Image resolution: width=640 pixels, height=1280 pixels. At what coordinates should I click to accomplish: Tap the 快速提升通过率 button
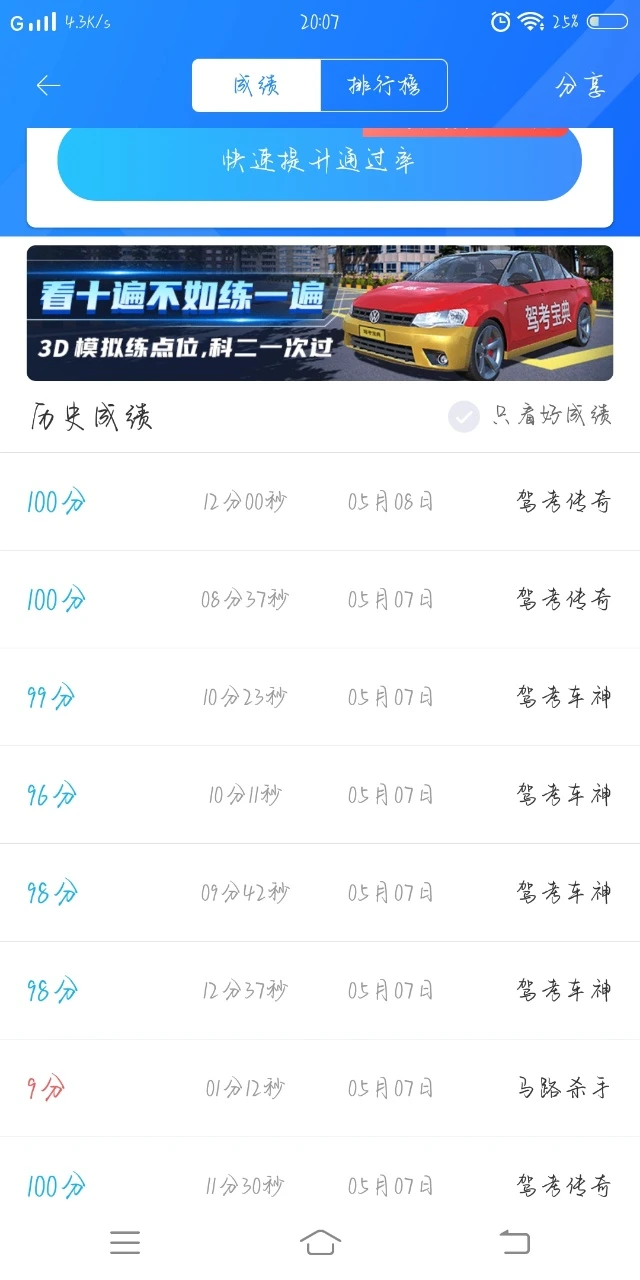[319, 162]
